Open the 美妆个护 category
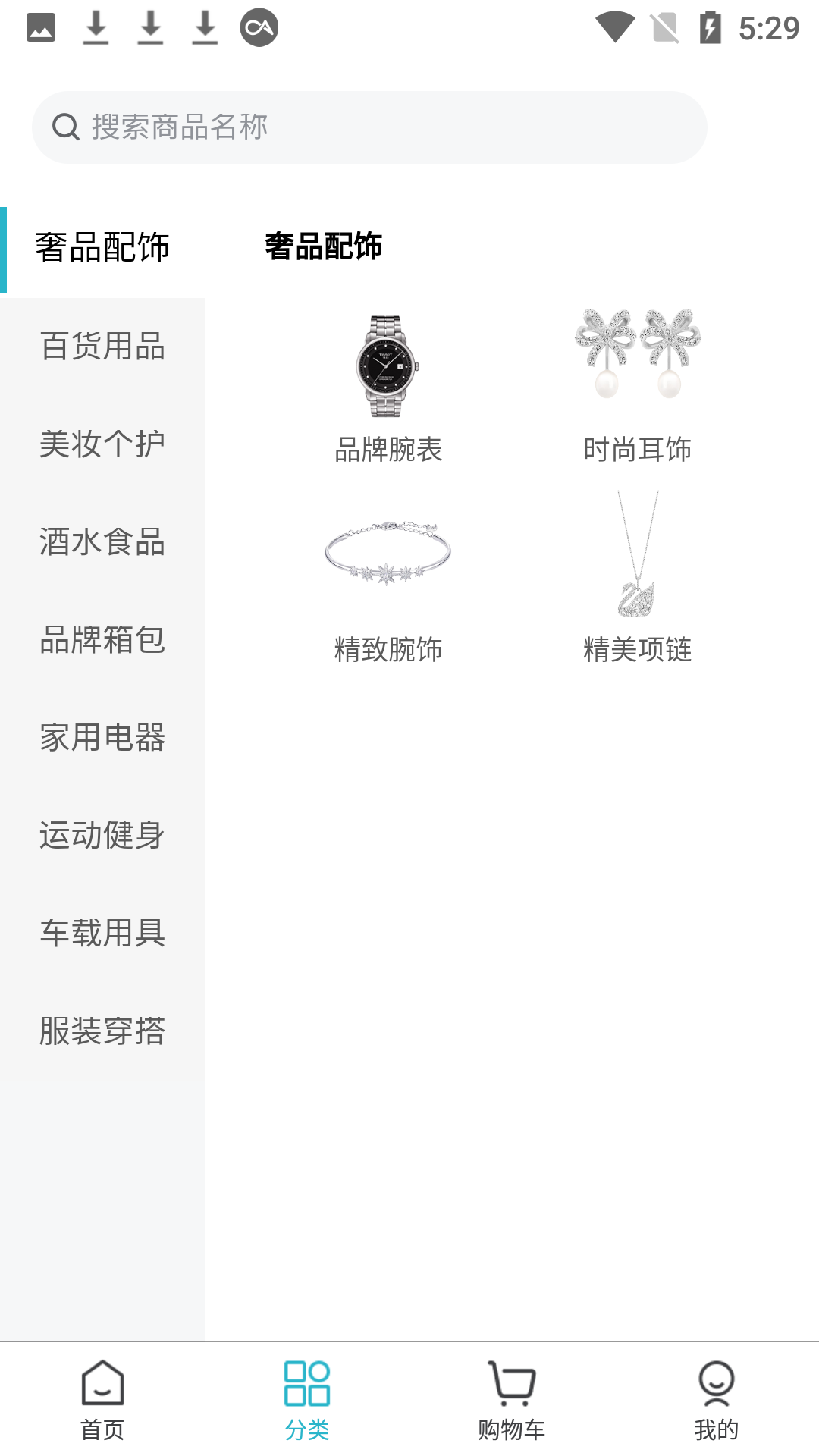Viewport: 819px width, 1456px height. [x=102, y=444]
